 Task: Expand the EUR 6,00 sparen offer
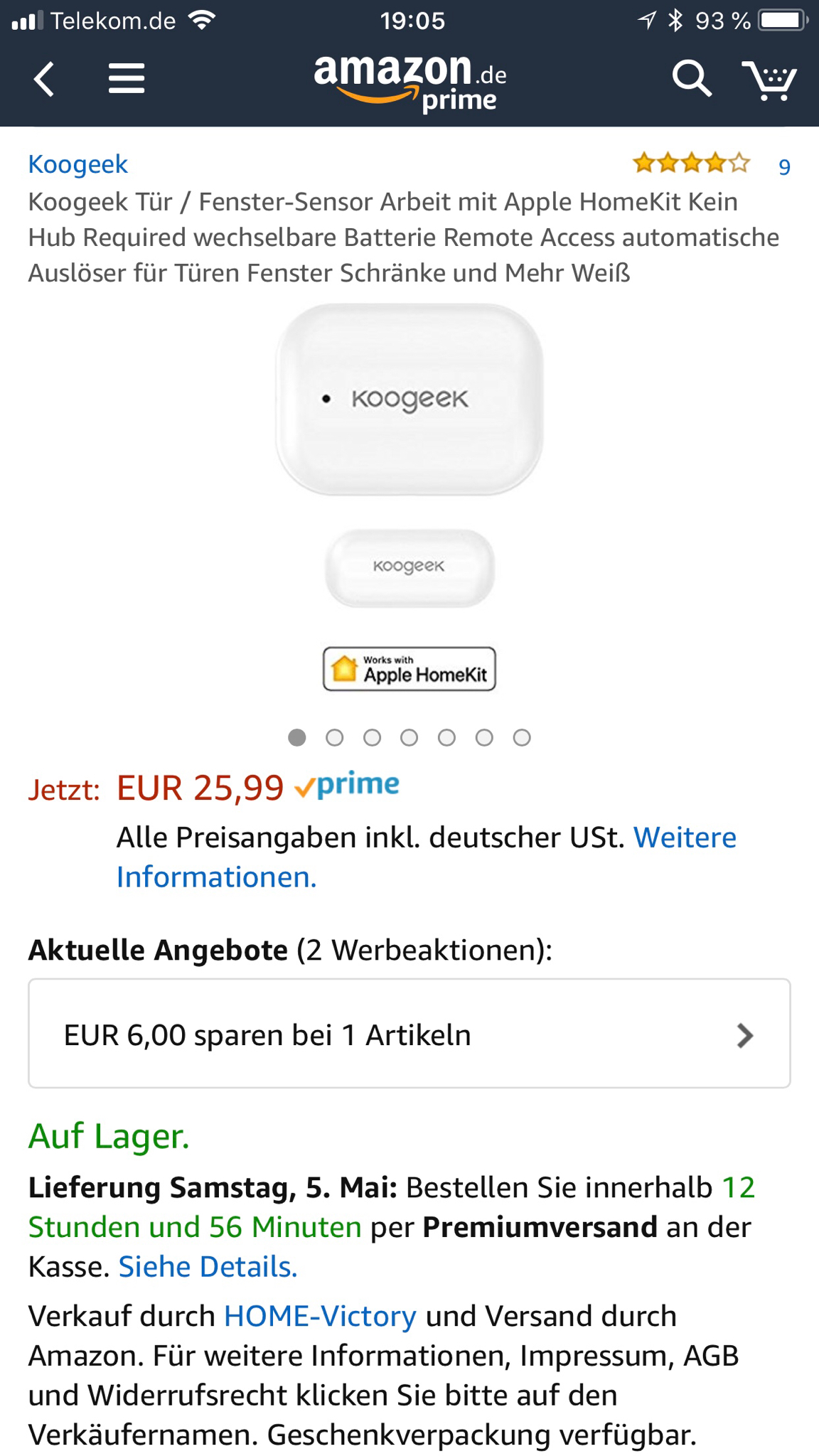409,1034
